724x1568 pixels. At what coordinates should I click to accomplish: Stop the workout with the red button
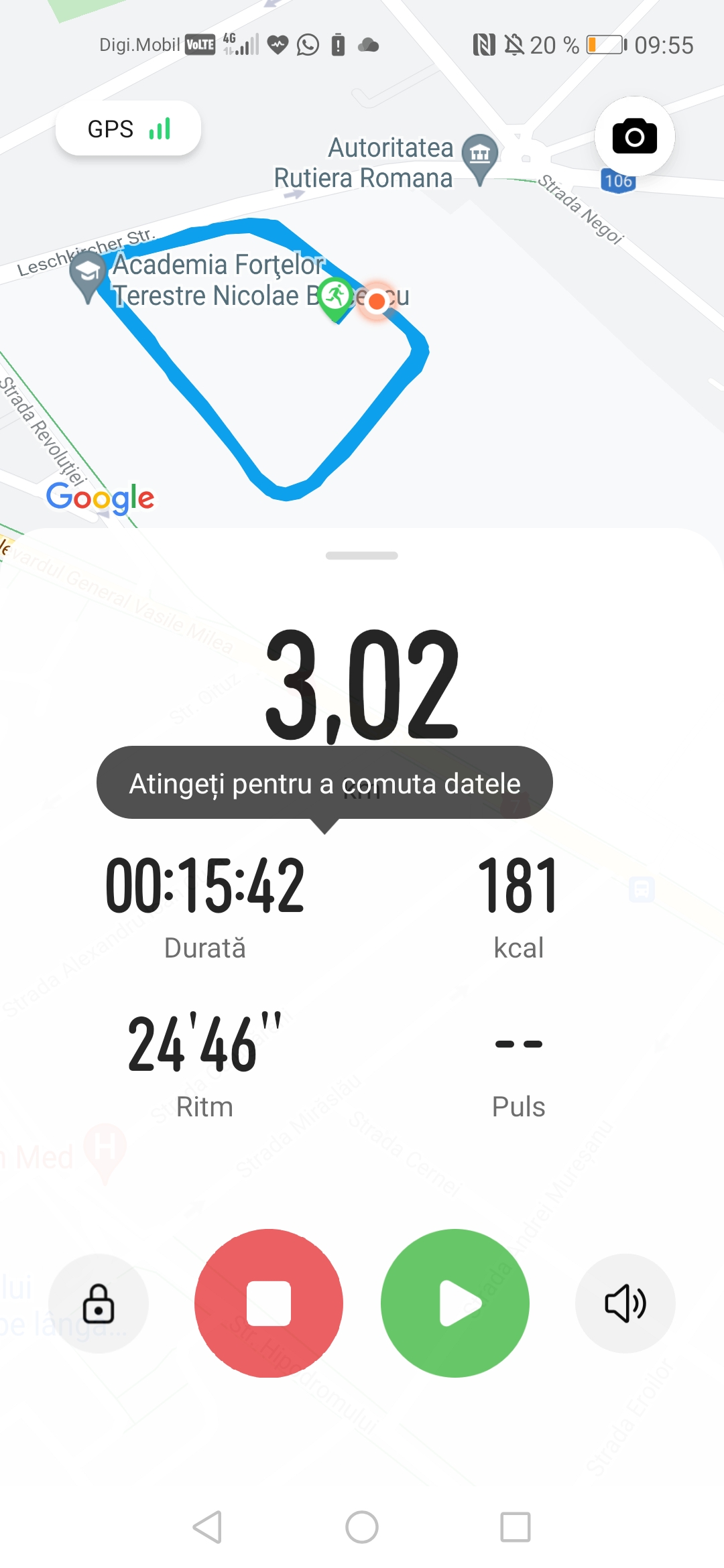(x=269, y=1303)
